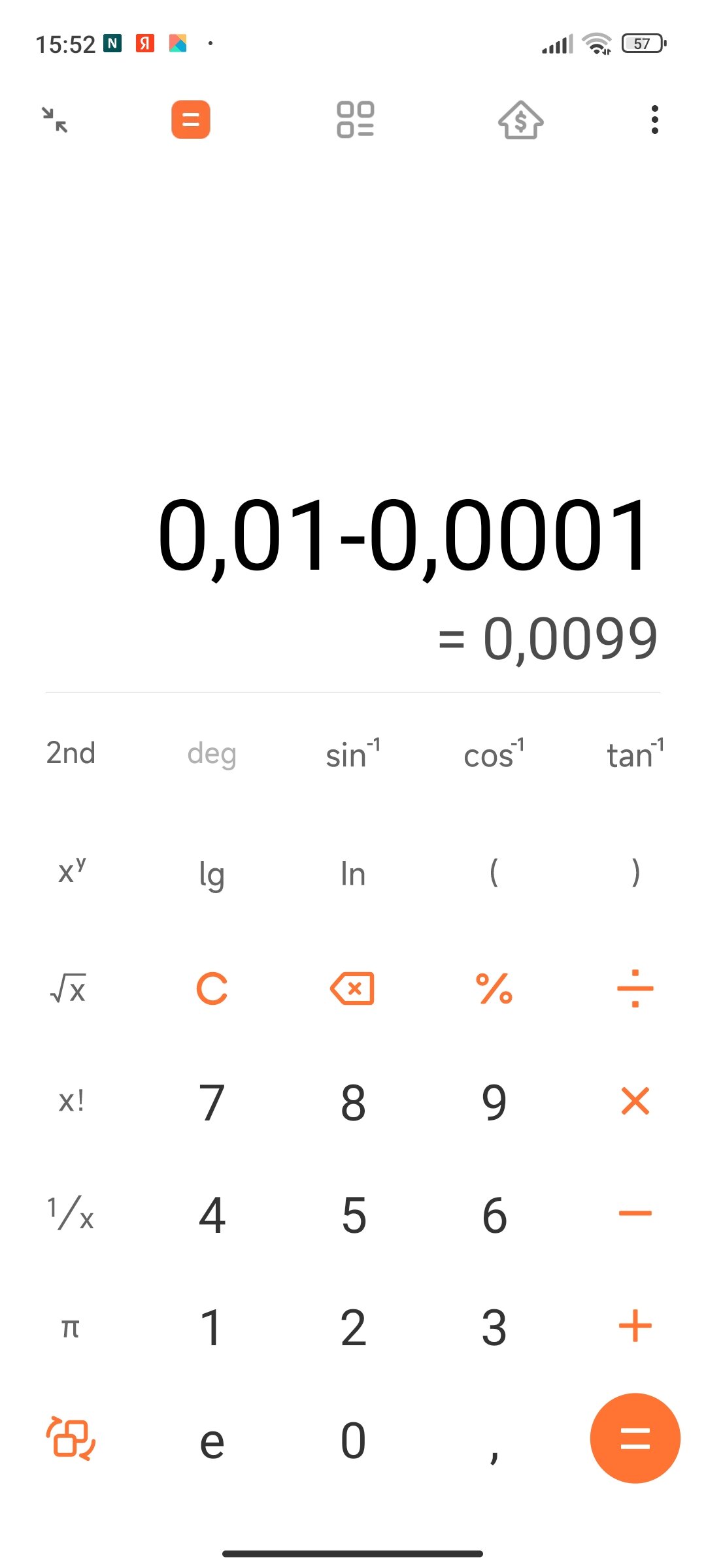Clear the calculation with C

click(x=212, y=988)
